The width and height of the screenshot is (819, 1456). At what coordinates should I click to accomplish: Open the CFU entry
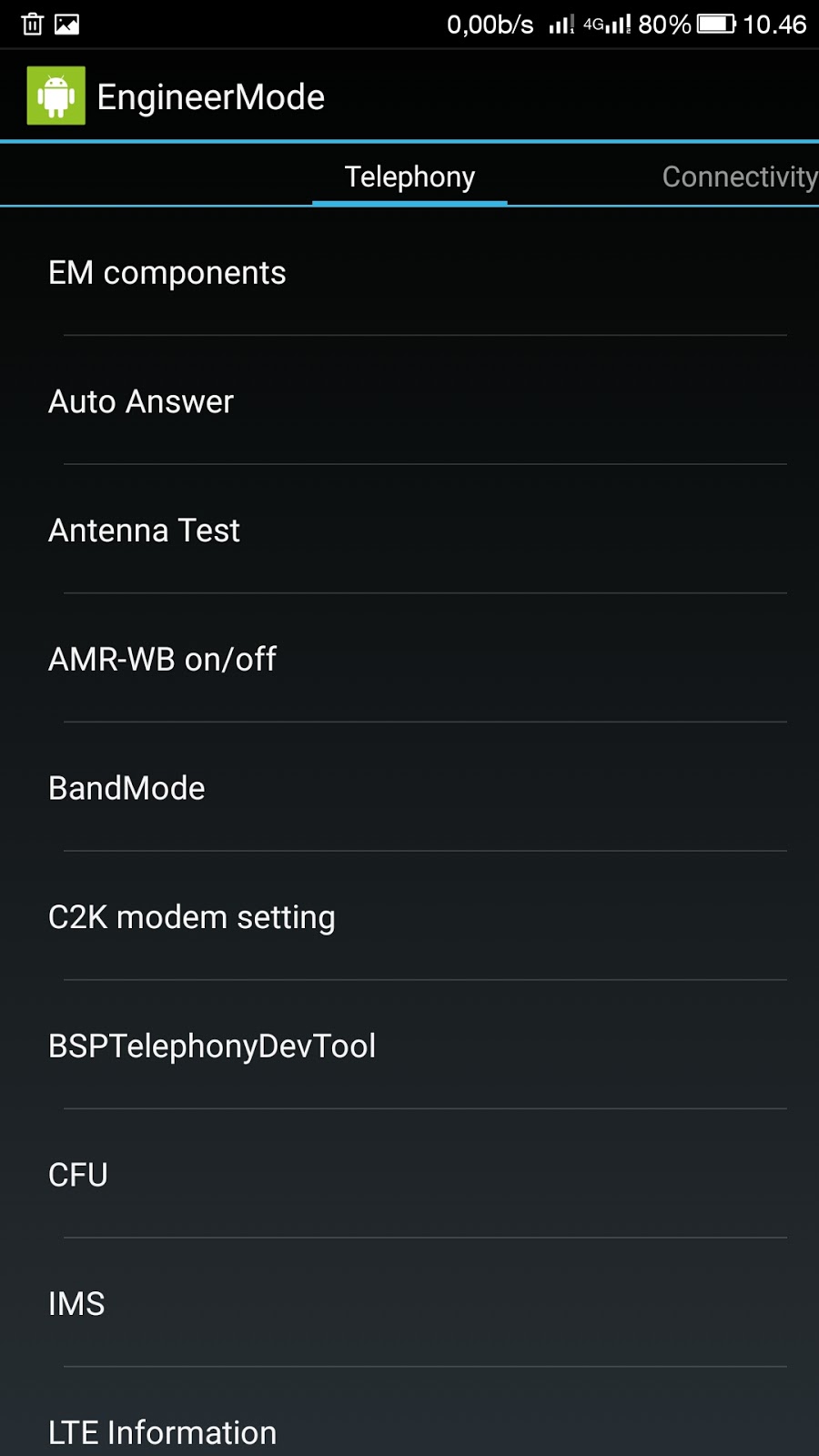(x=78, y=1175)
